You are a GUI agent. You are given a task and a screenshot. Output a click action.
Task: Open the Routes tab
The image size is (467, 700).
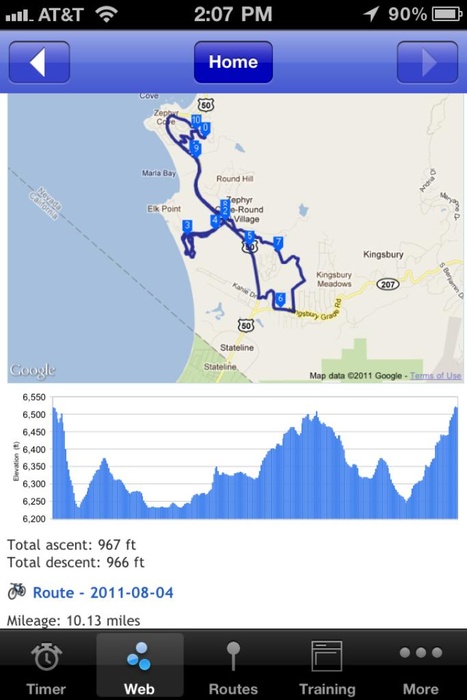(x=233, y=667)
